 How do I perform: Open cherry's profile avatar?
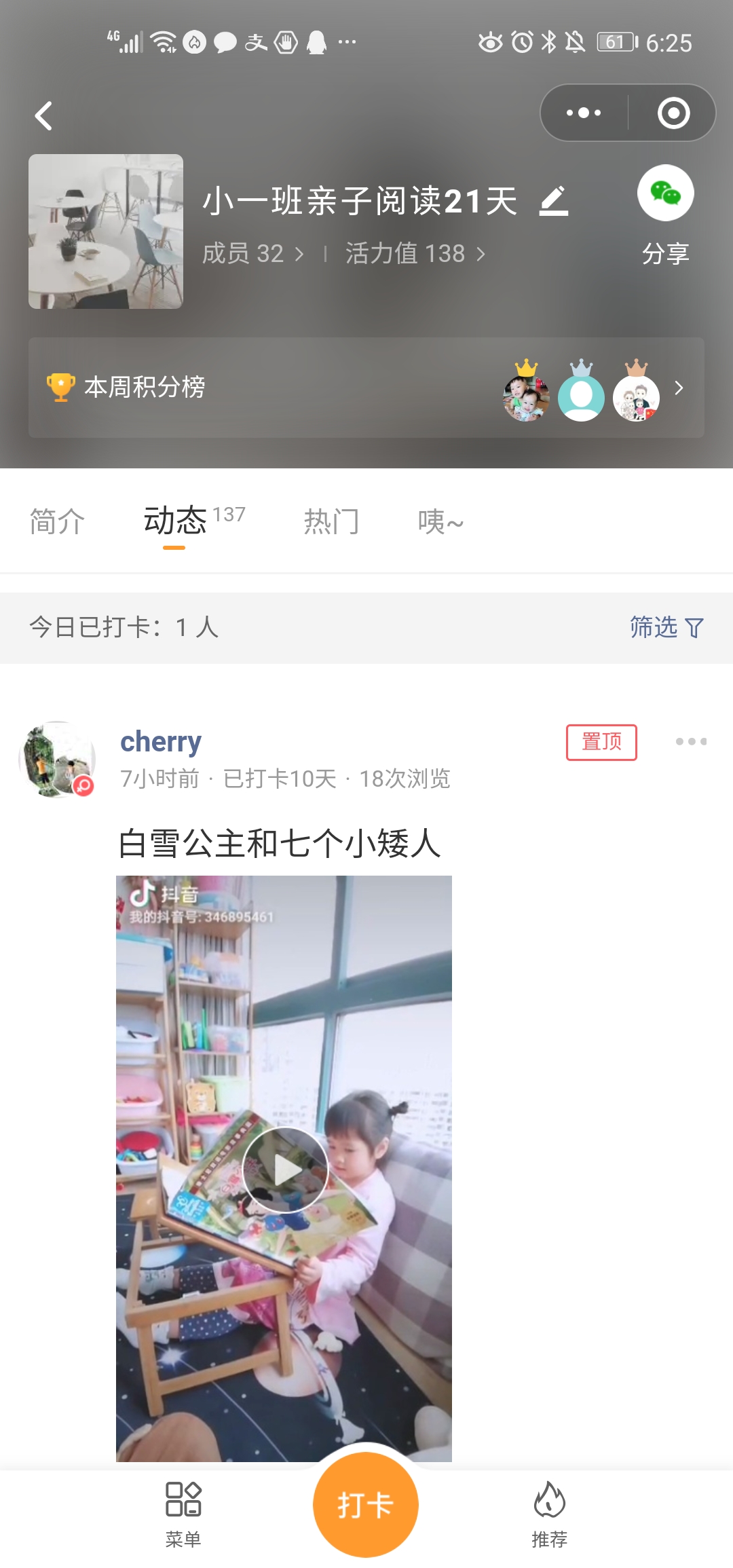click(58, 759)
